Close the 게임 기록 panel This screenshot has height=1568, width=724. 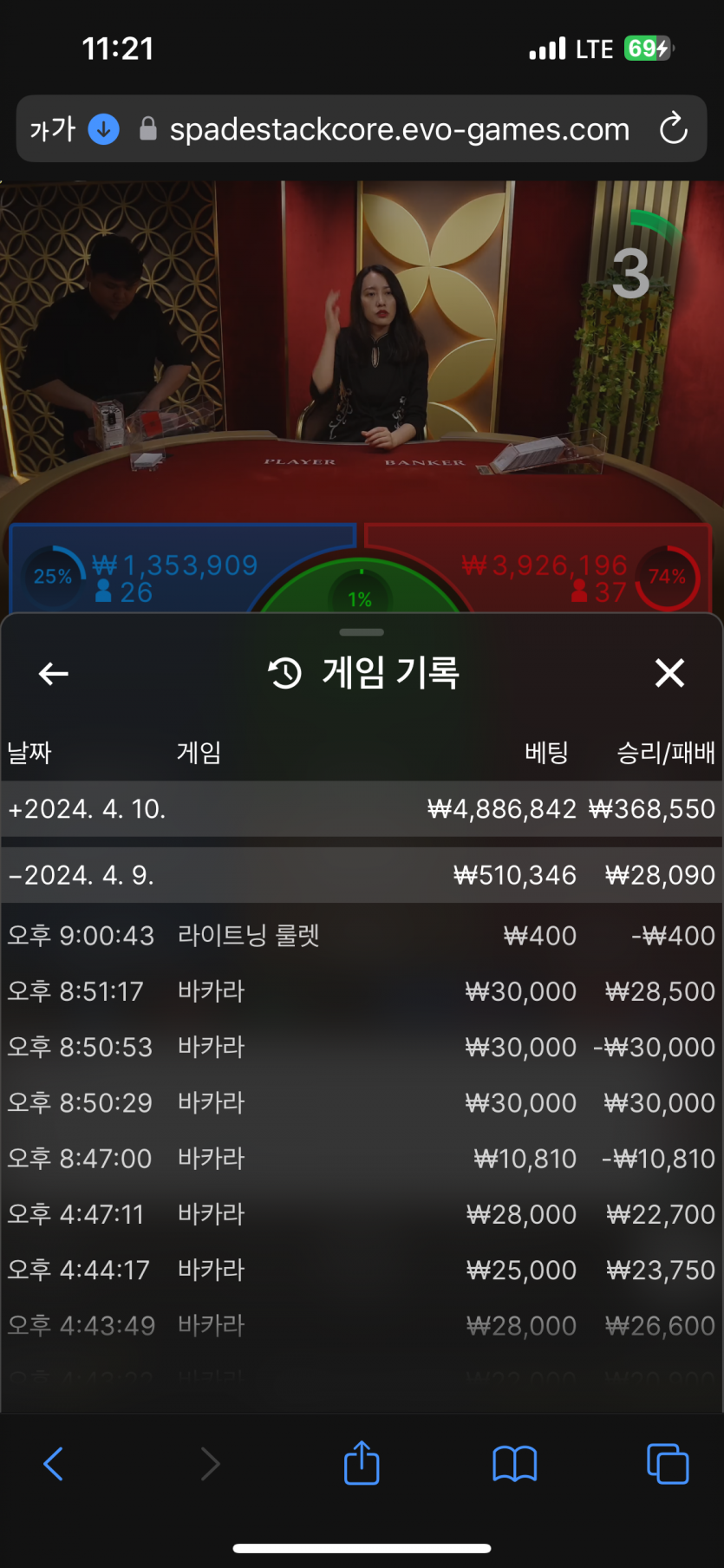[669, 673]
